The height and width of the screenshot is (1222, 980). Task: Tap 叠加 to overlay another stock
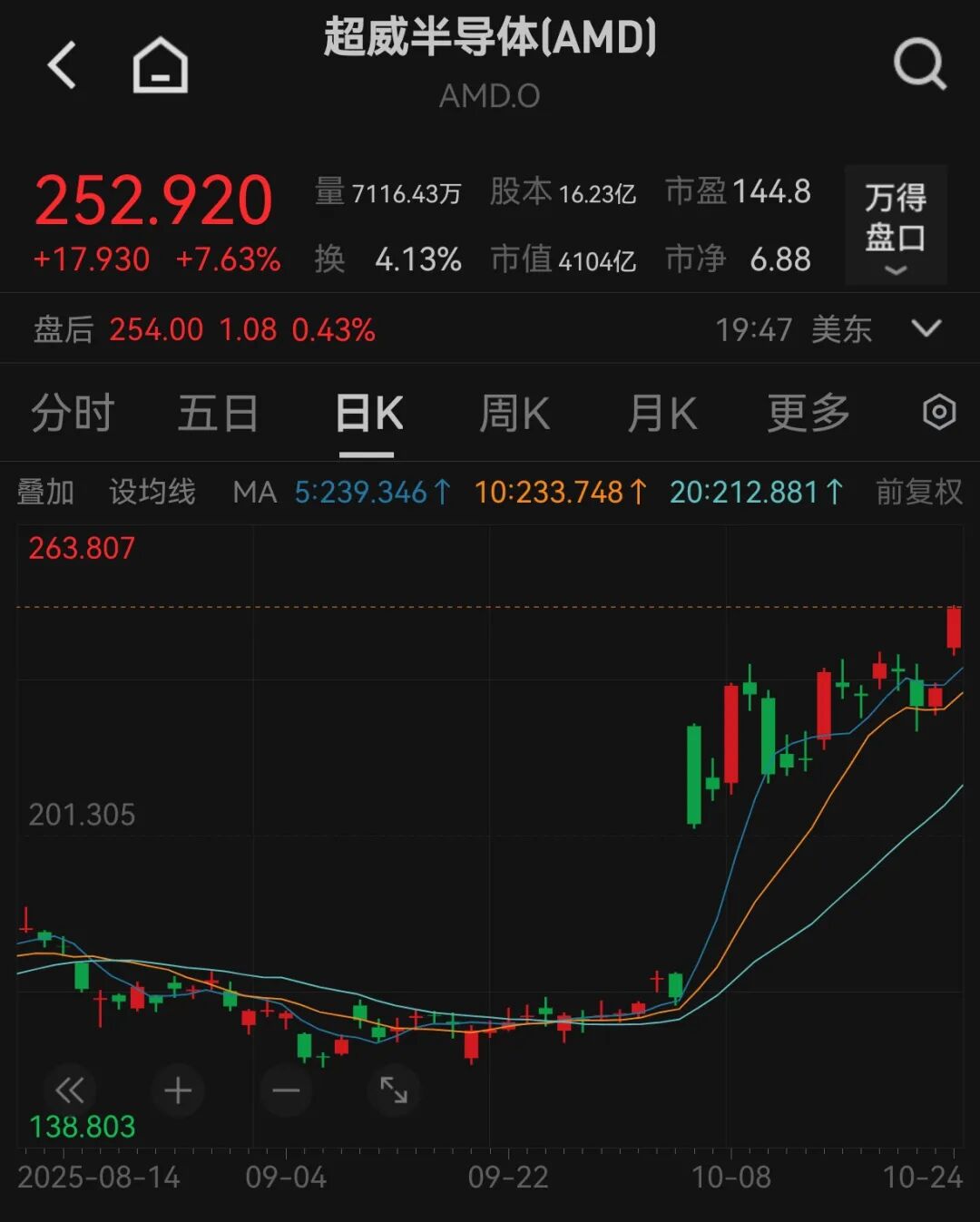[45, 493]
